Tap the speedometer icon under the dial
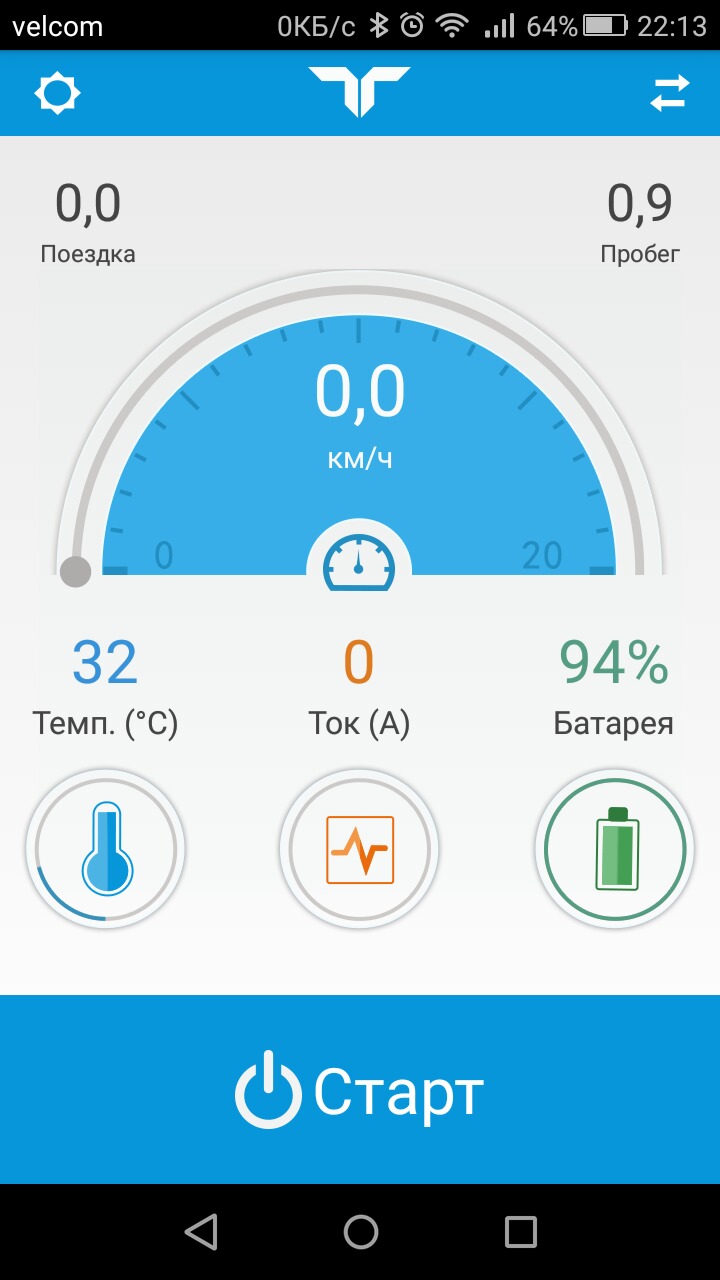The height and width of the screenshot is (1280, 720). point(359,560)
